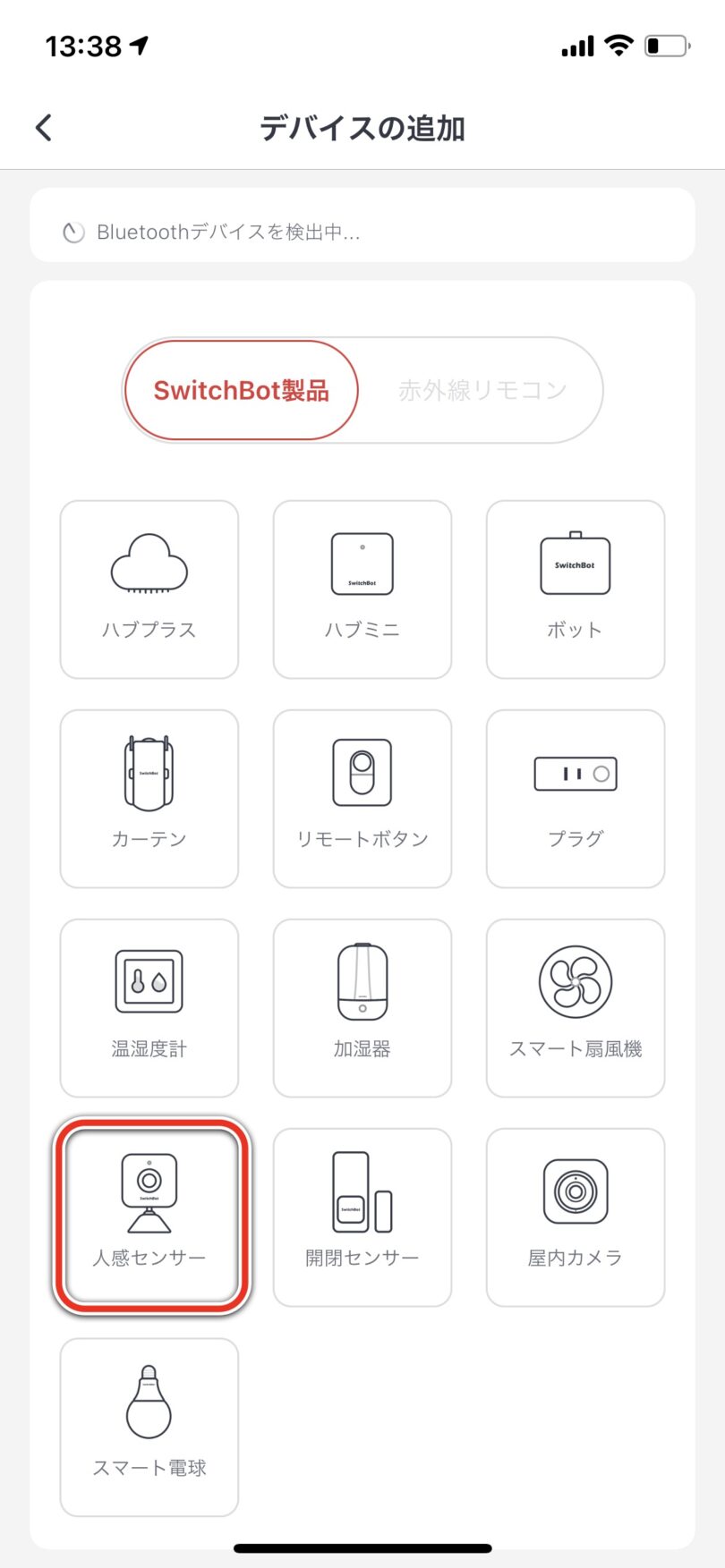Image resolution: width=725 pixels, height=1568 pixels.
Task: Select the 加湿器 tile
Action: tap(362, 1008)
